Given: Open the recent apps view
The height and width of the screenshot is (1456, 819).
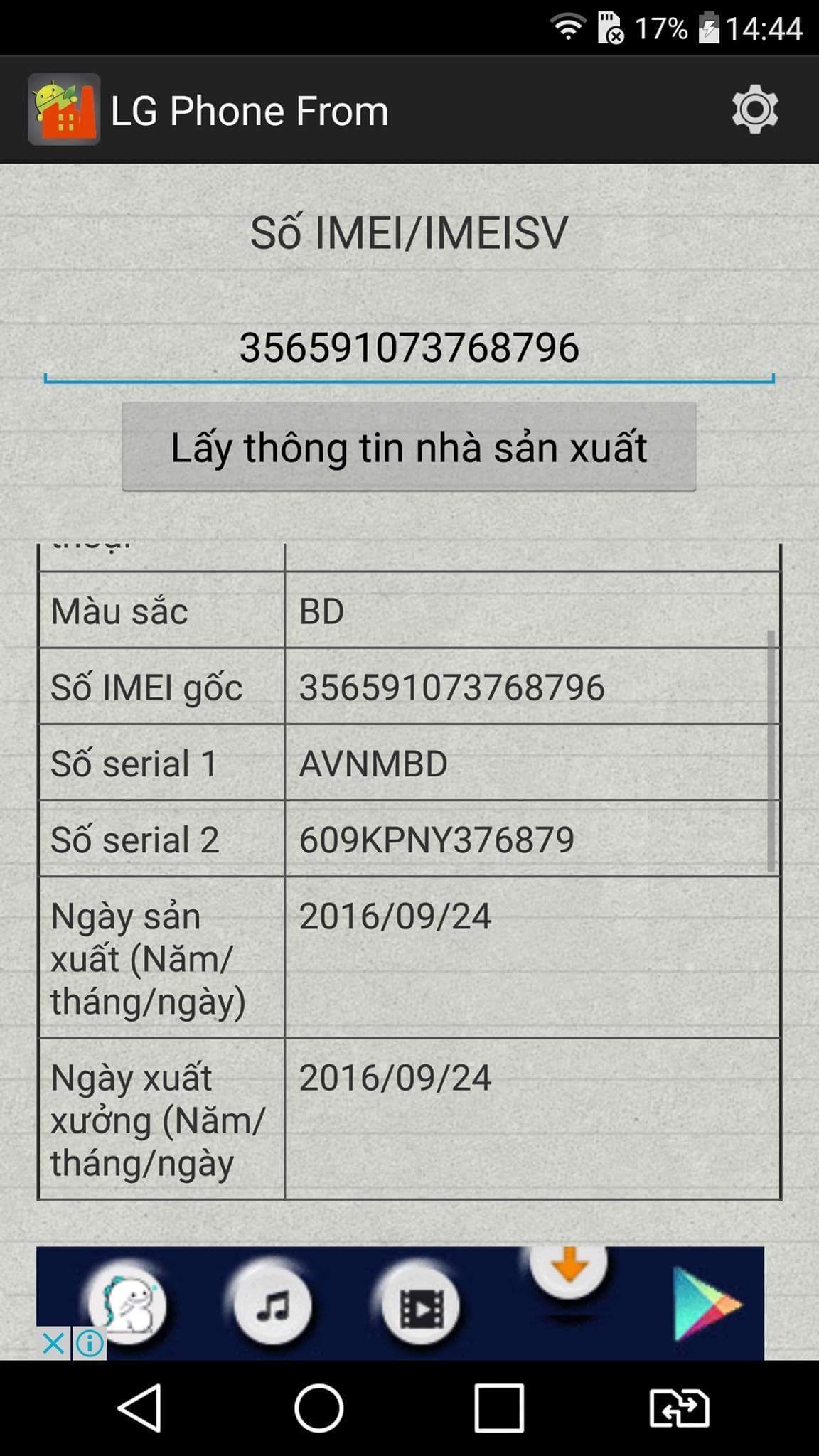Looking at the screenshot, I should [x=499, y=1408].
